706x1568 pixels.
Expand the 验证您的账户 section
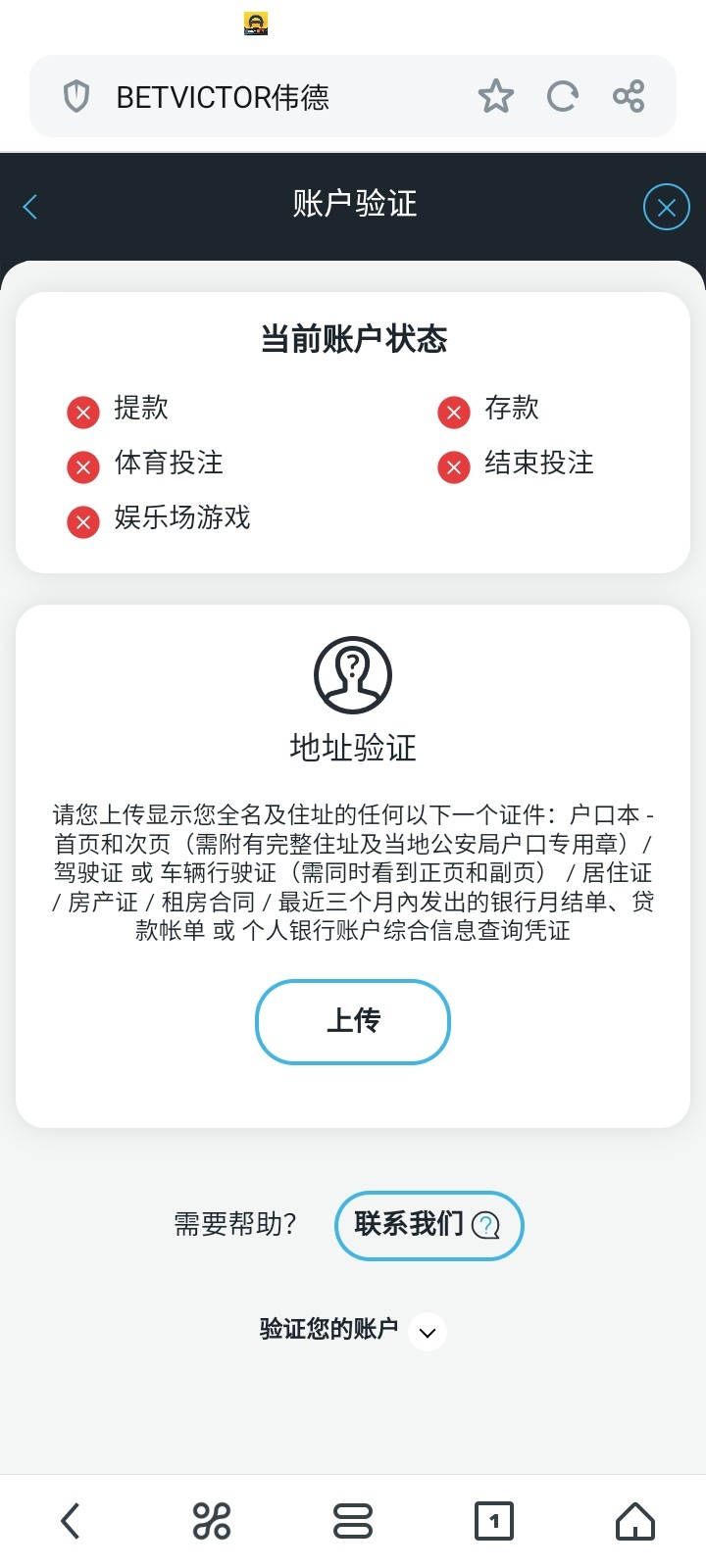[426, 1333]
